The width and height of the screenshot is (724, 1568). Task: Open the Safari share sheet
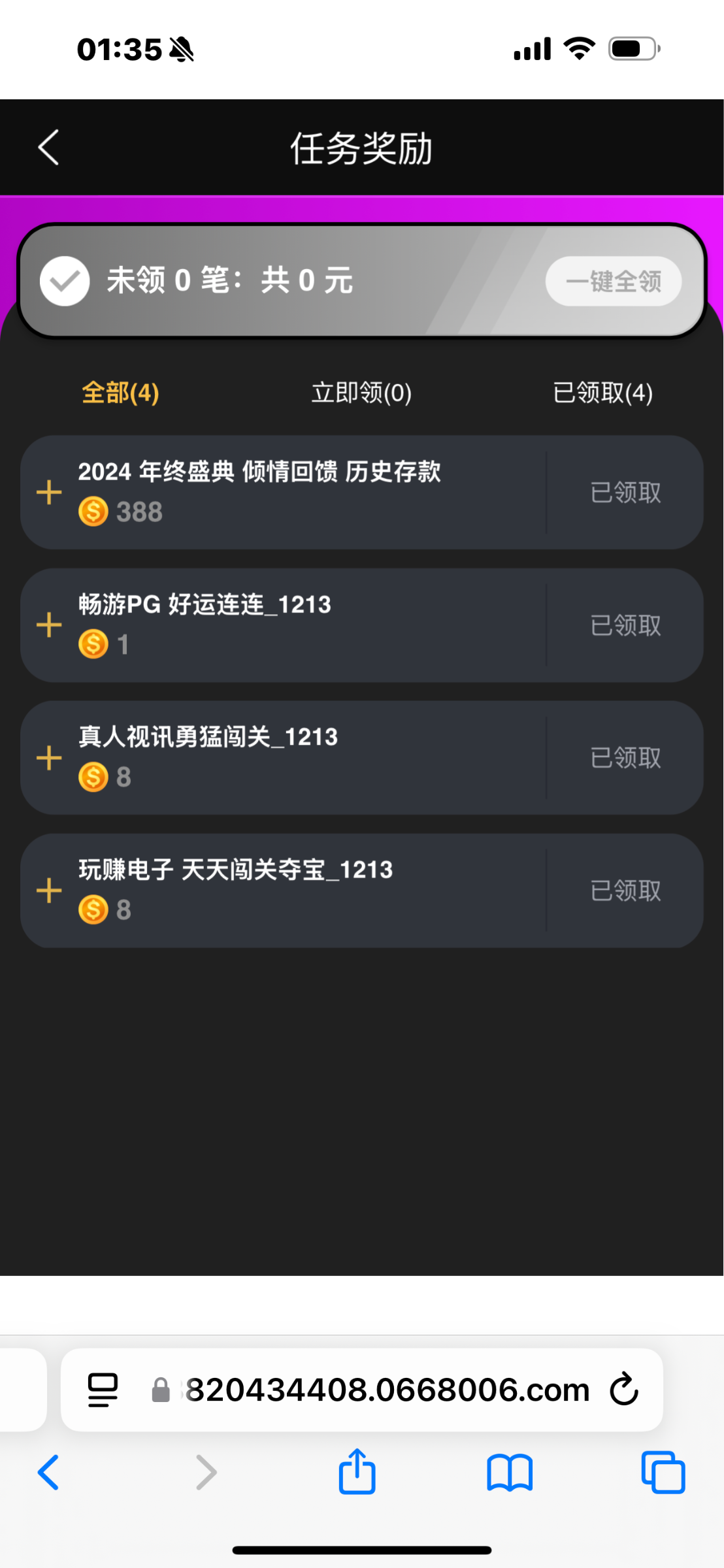(x=357, y=1472)
